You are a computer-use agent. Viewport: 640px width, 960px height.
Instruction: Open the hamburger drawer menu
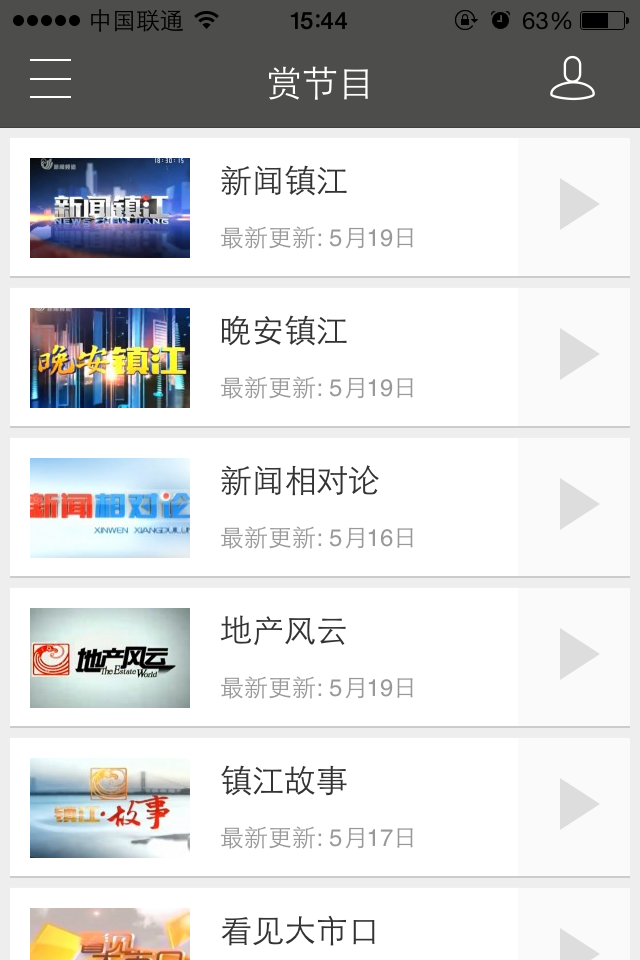click(50, 79)
